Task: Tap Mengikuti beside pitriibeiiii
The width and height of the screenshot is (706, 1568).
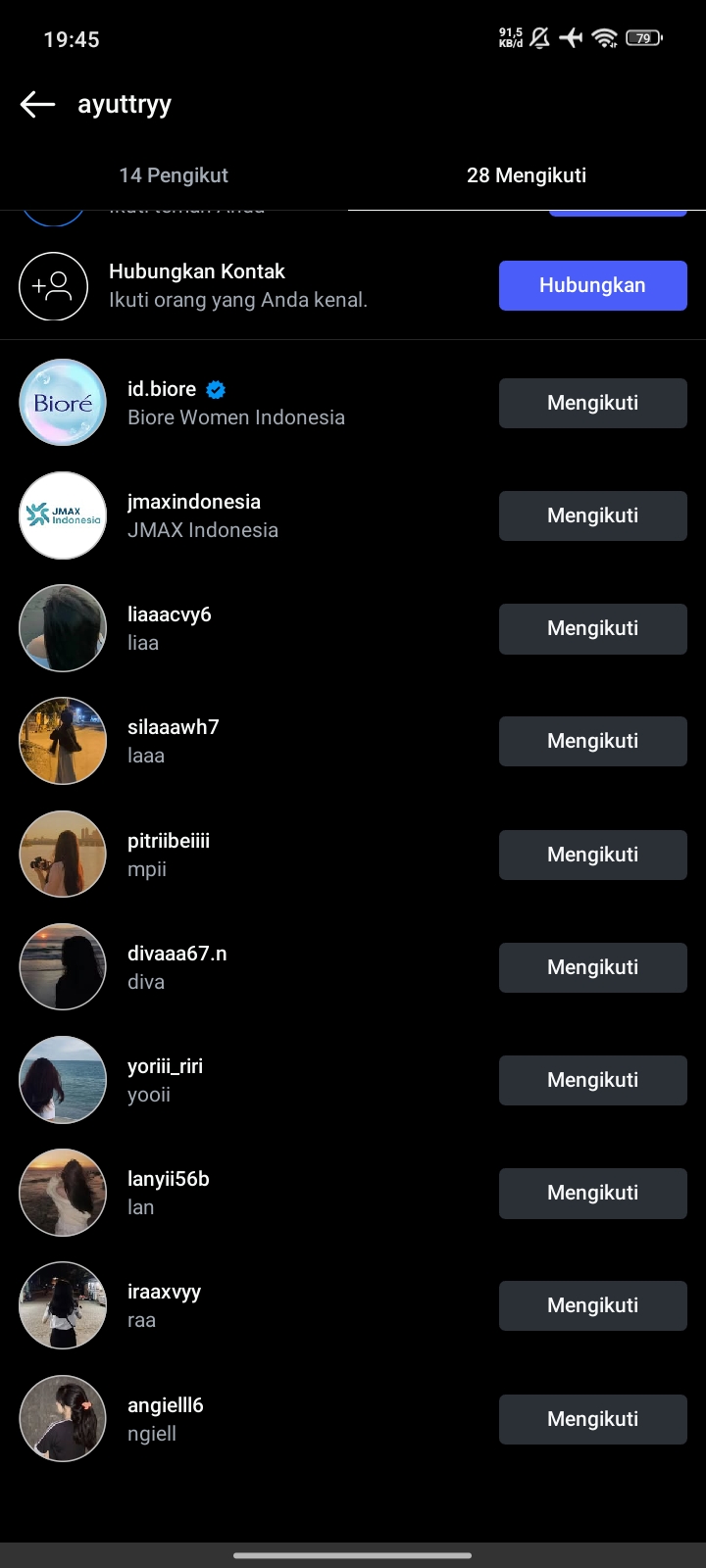Action: click(x=592, y=855)
